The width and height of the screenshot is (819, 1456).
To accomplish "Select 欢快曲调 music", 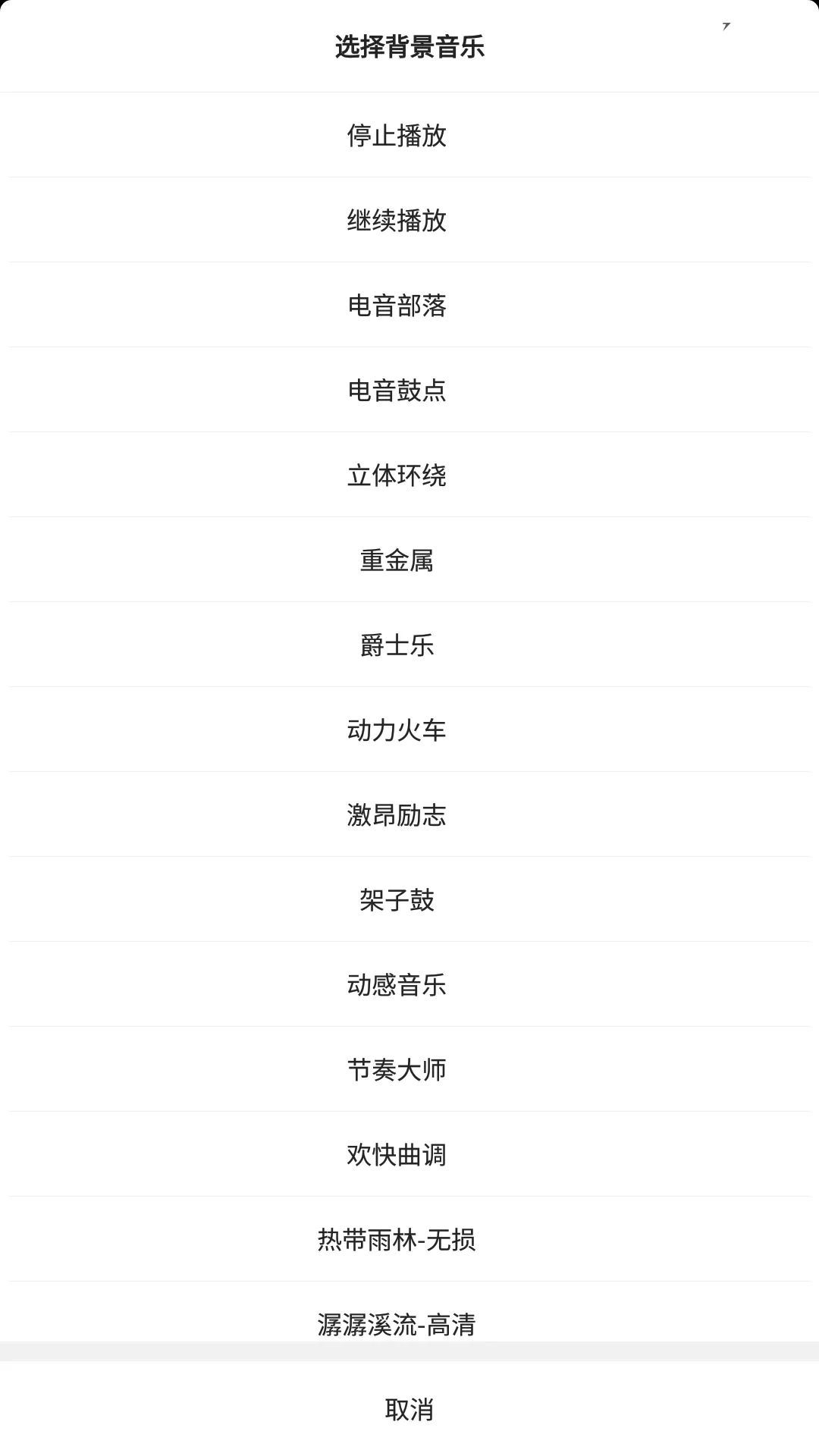I will pyautogui.click(x=397, y=1155).
